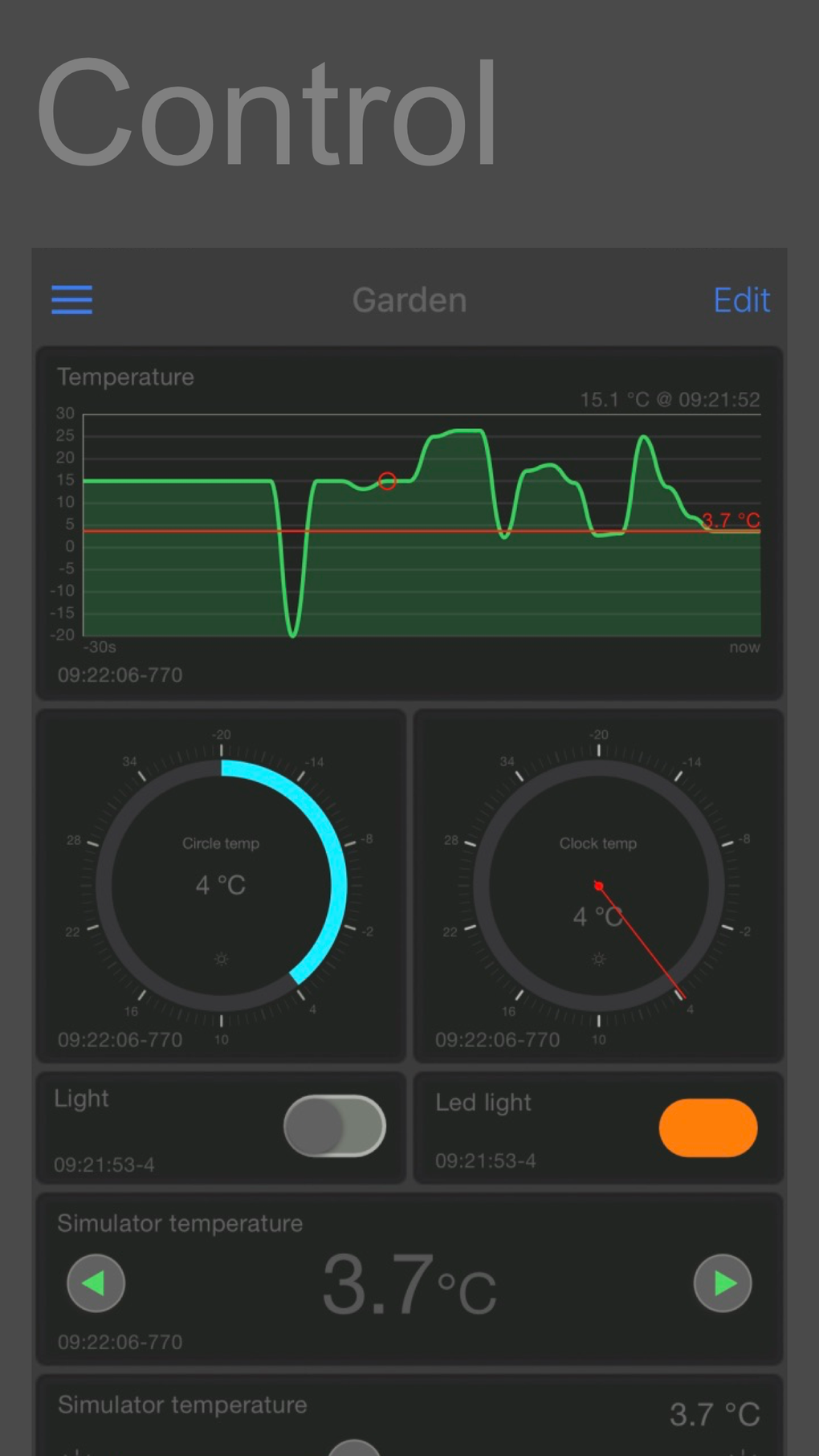Viewport: 819px width, 1456px height.
Task: Toggle the Led light button
Action: coord(707,1128)
